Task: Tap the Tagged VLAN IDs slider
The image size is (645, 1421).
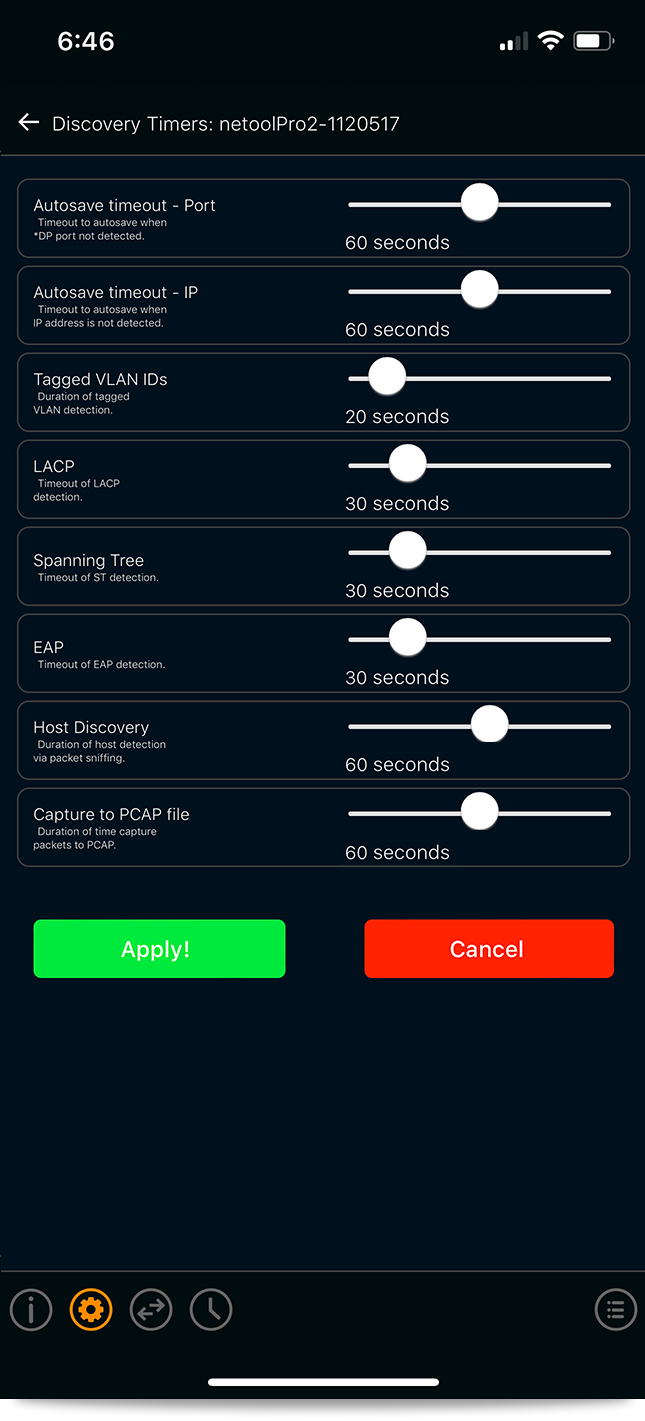Action: click(x=479, y=378)
